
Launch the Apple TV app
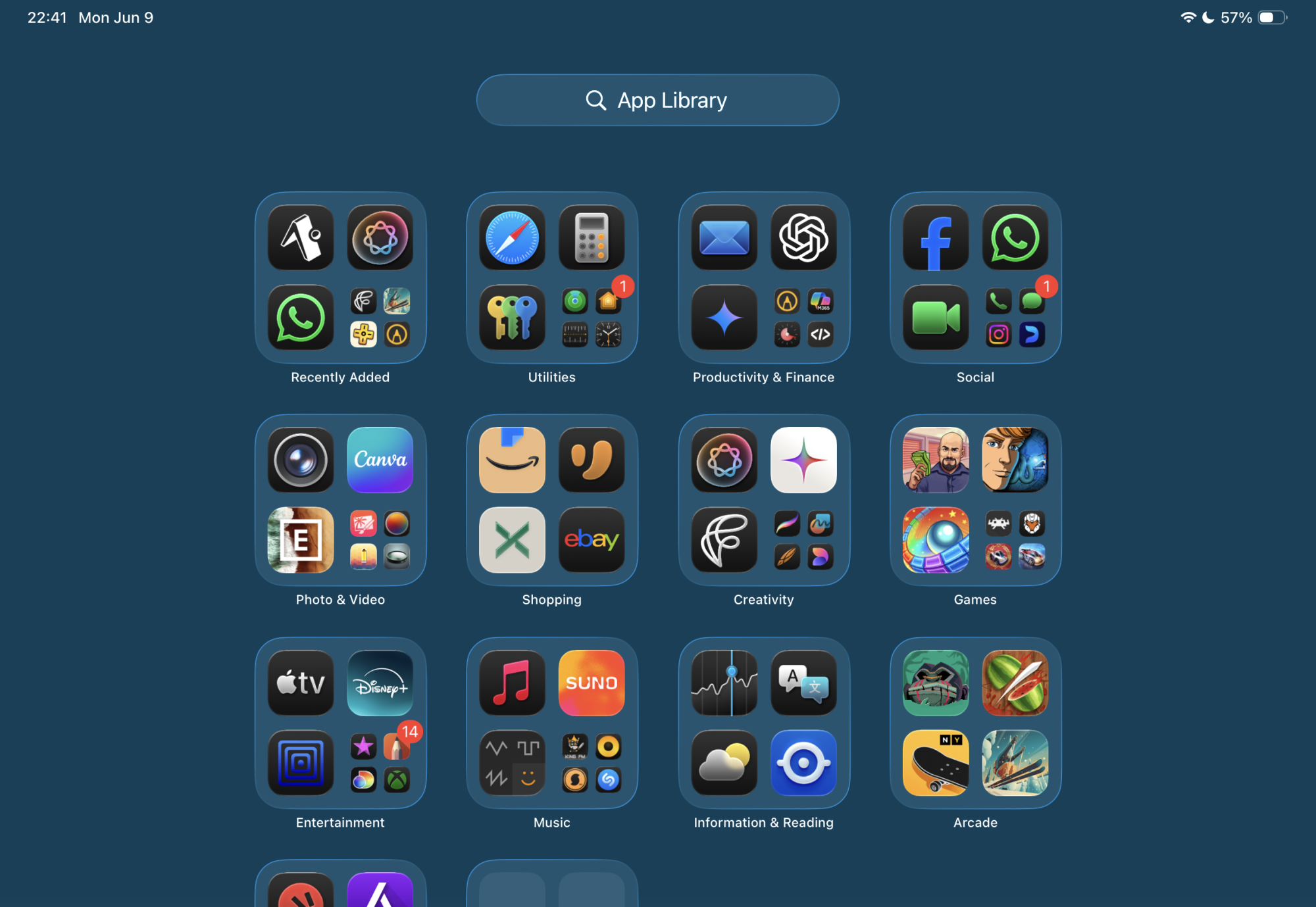click(301, 683)
